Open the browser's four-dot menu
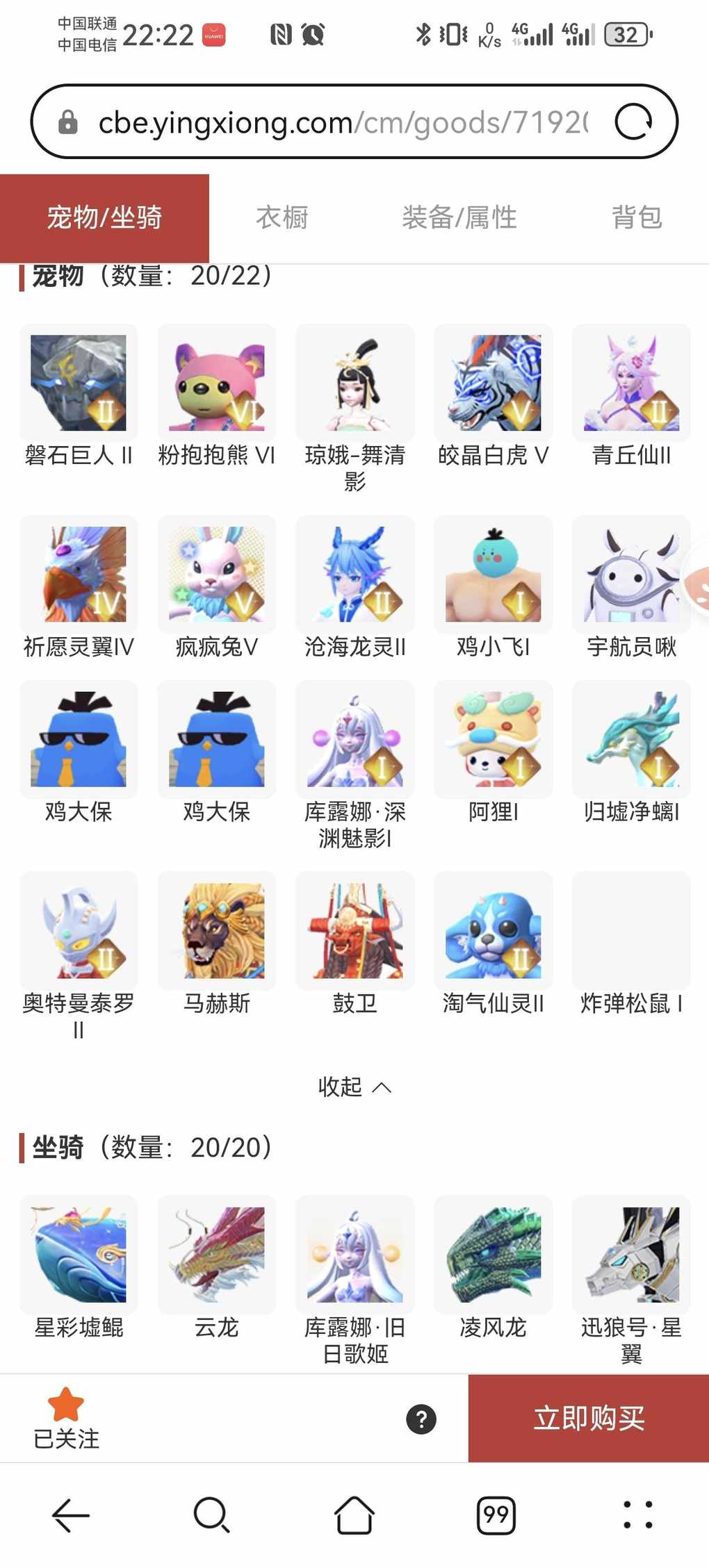Screen dimensions: 709x1568 [637, 1515]
